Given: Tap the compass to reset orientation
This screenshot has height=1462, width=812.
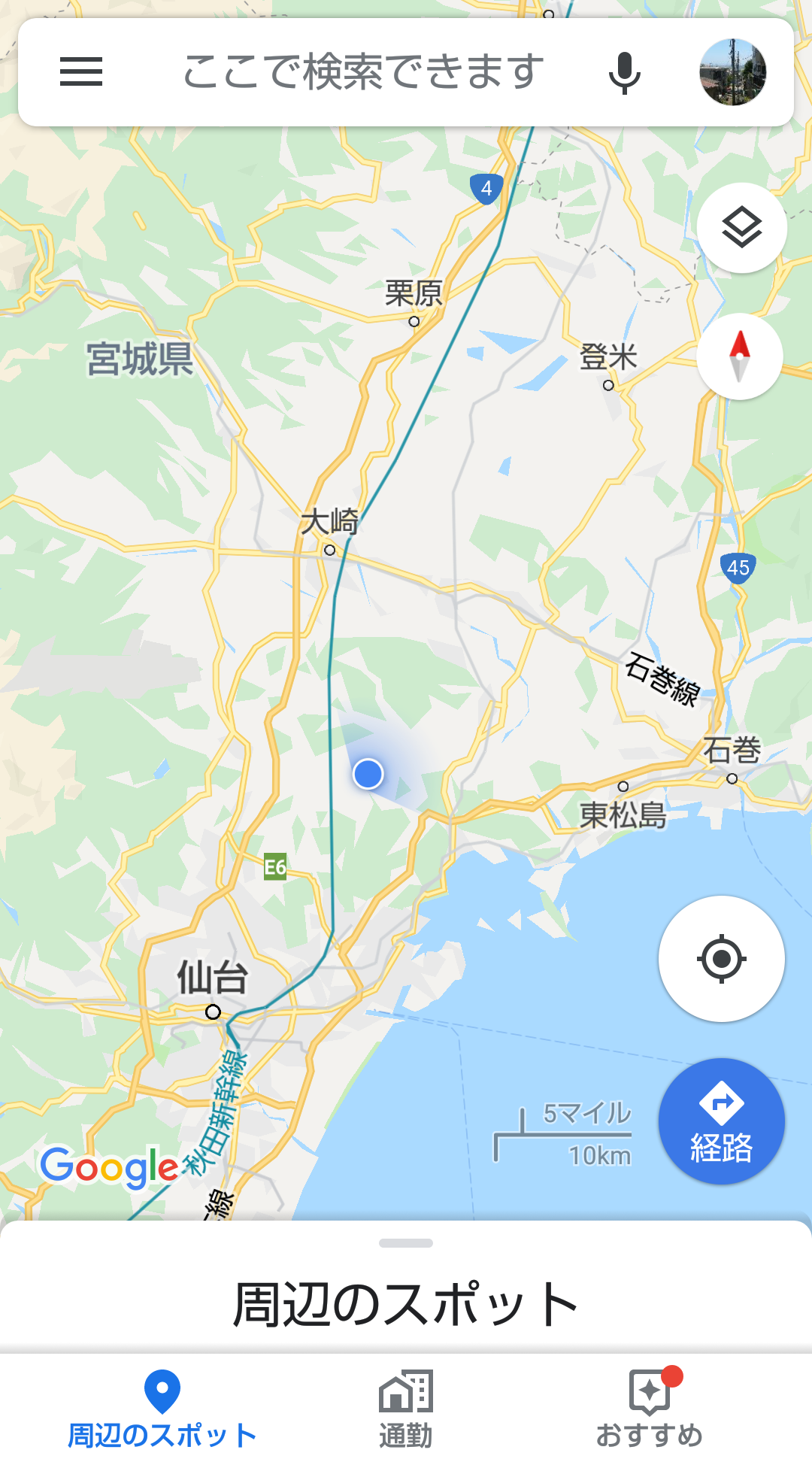Looking at the screenshot, I should click(740, 356).
